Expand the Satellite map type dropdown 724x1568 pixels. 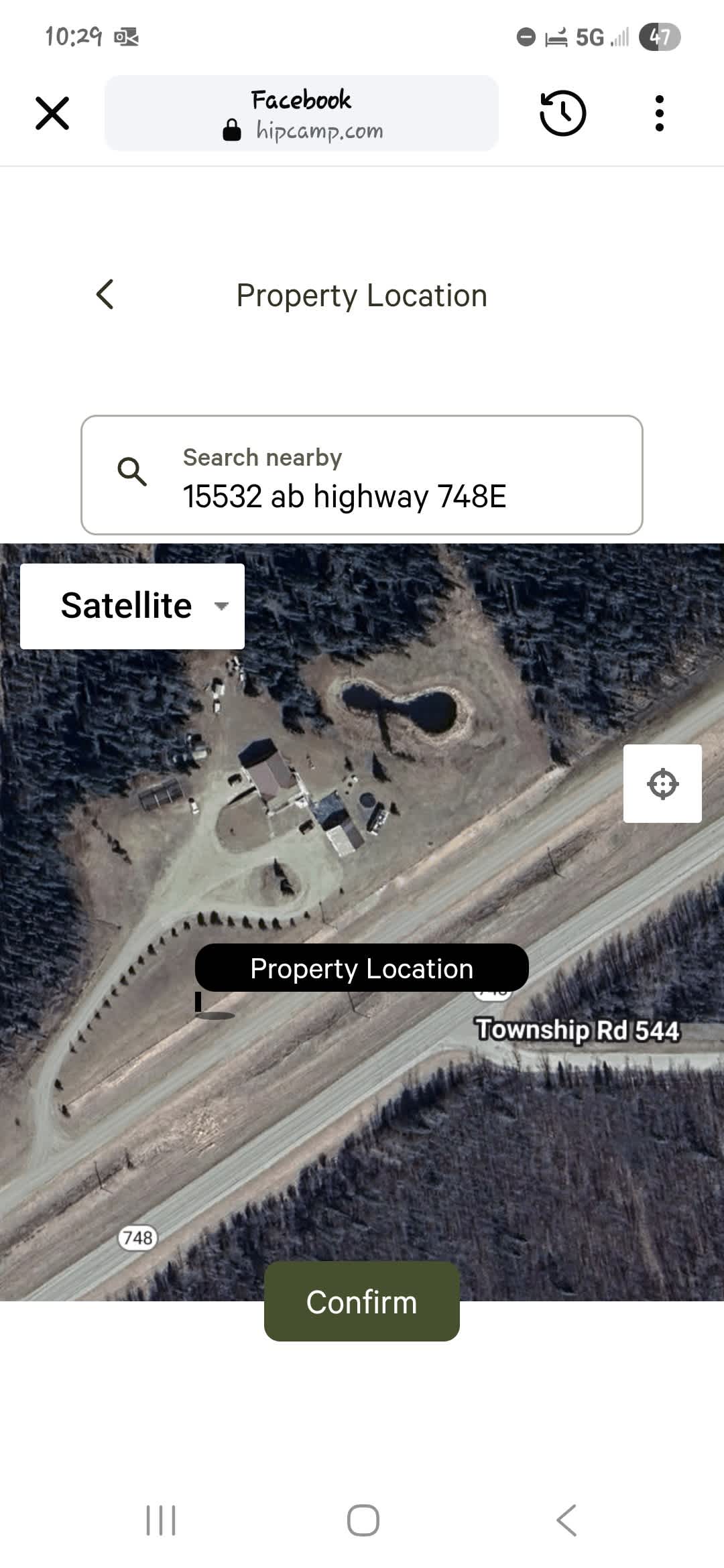133,606
